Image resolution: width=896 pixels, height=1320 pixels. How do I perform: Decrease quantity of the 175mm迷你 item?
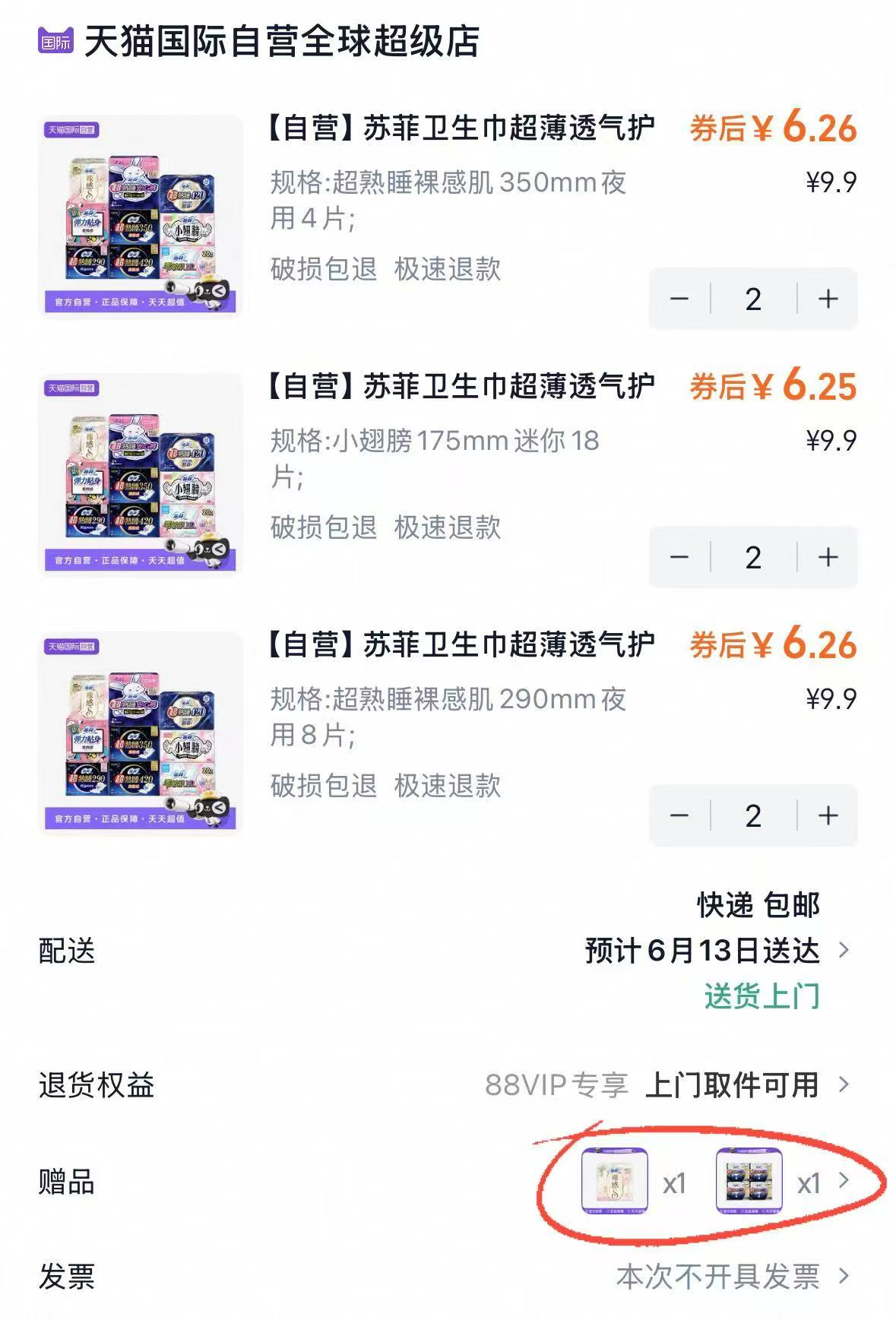(x=680, y=557)
